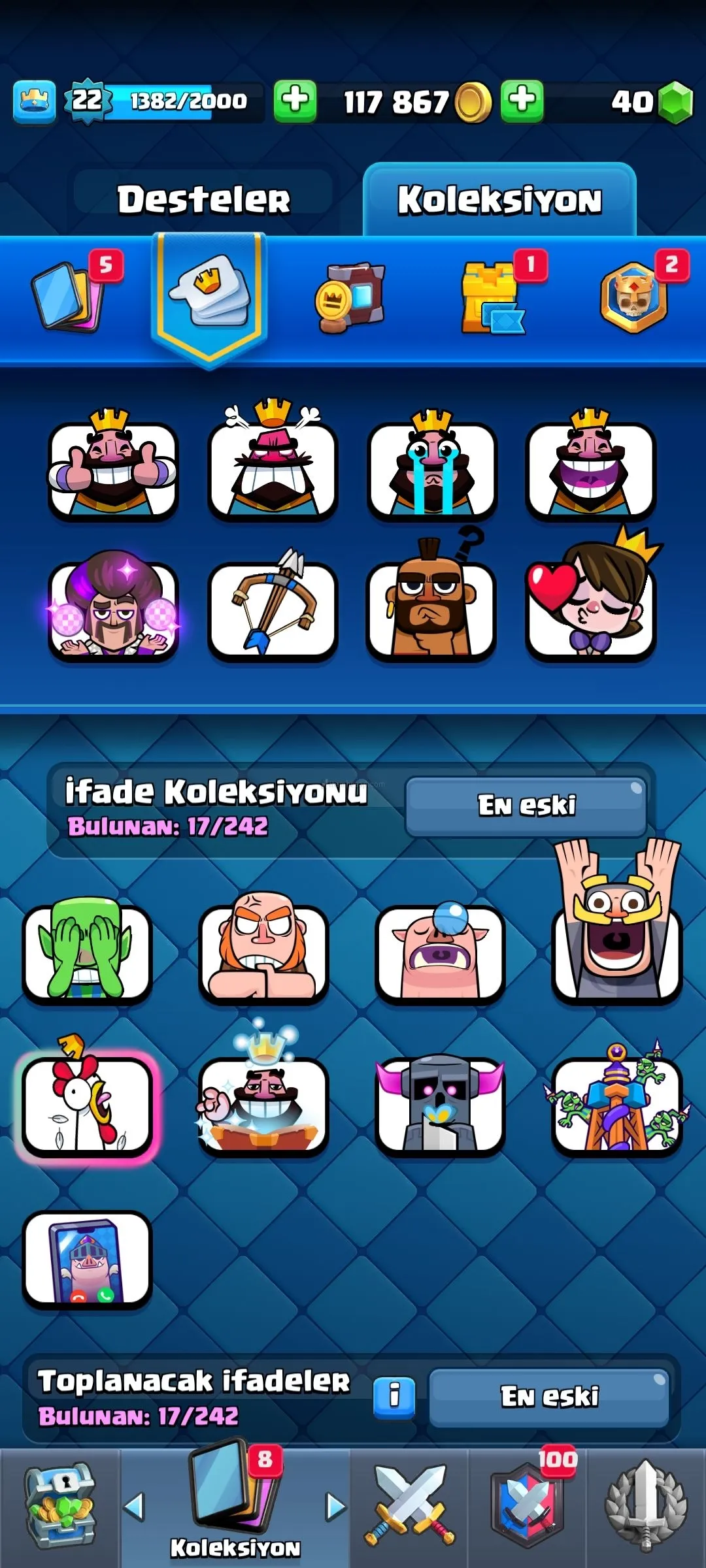Open the shop chest in bottom navigation
The width and height of the screenshot is (706, 1568).
[x=60, y=1506]
